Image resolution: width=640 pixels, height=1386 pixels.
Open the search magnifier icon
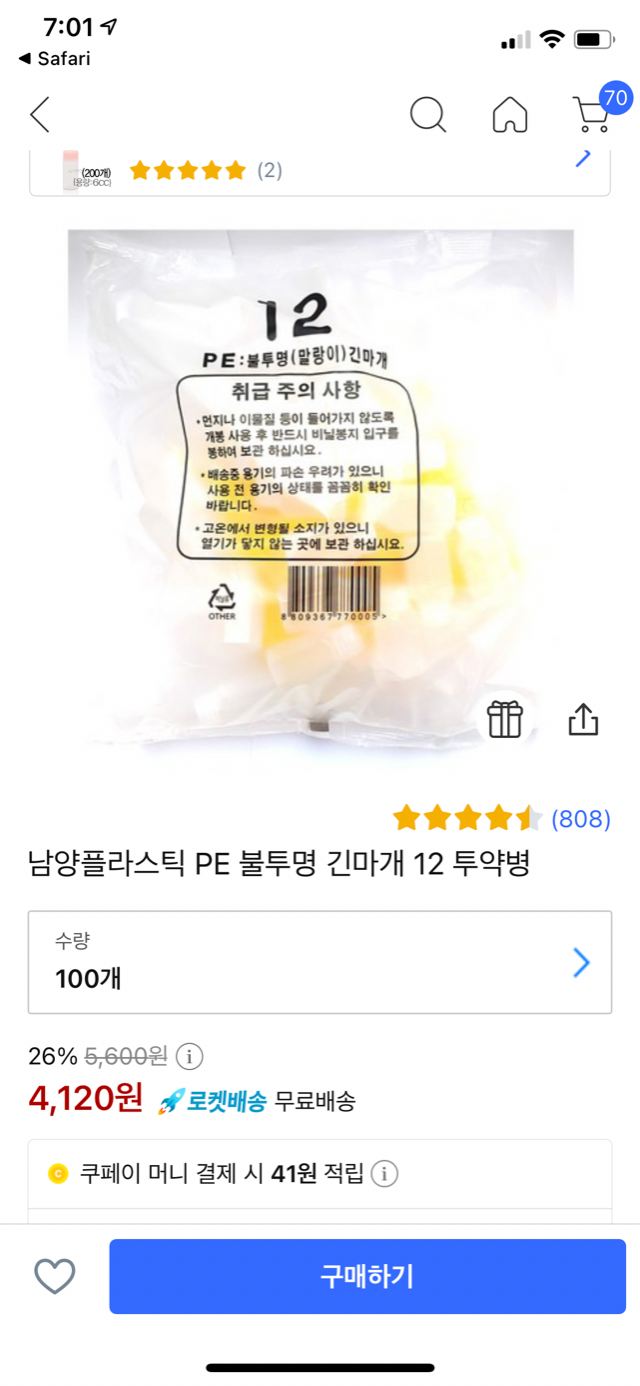pos(428,115)
